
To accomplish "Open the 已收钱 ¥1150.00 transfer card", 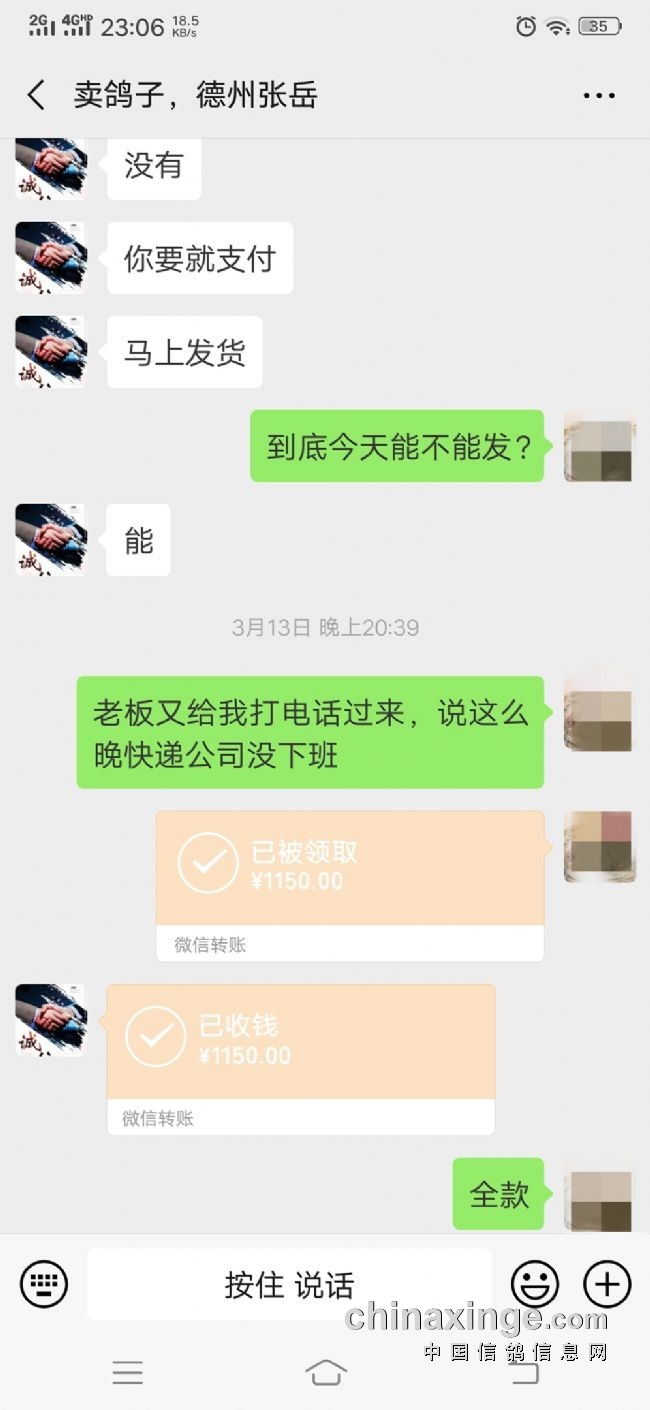I will click(300, 1059).
